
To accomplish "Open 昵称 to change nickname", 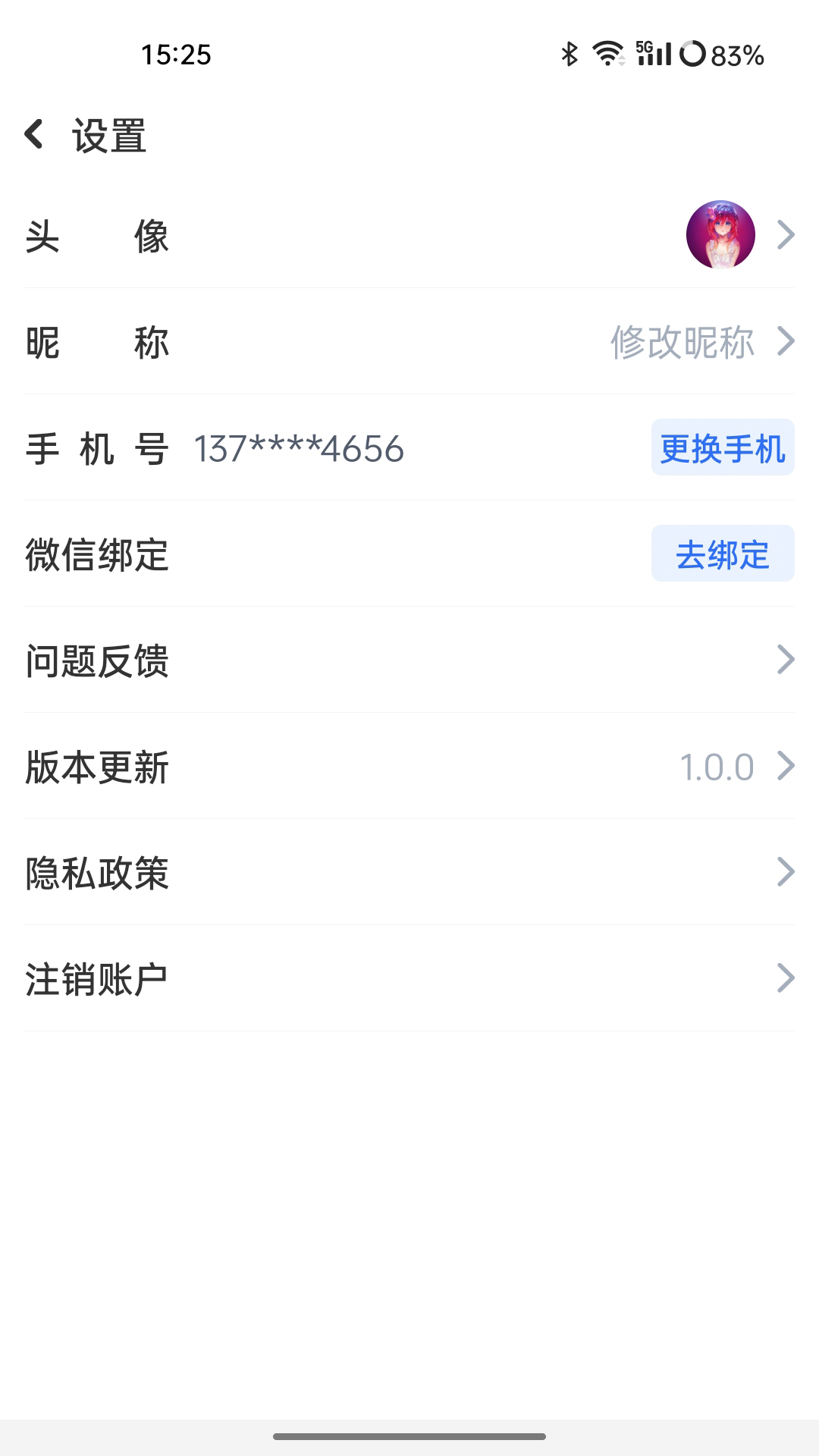I will tap(409, 341).
